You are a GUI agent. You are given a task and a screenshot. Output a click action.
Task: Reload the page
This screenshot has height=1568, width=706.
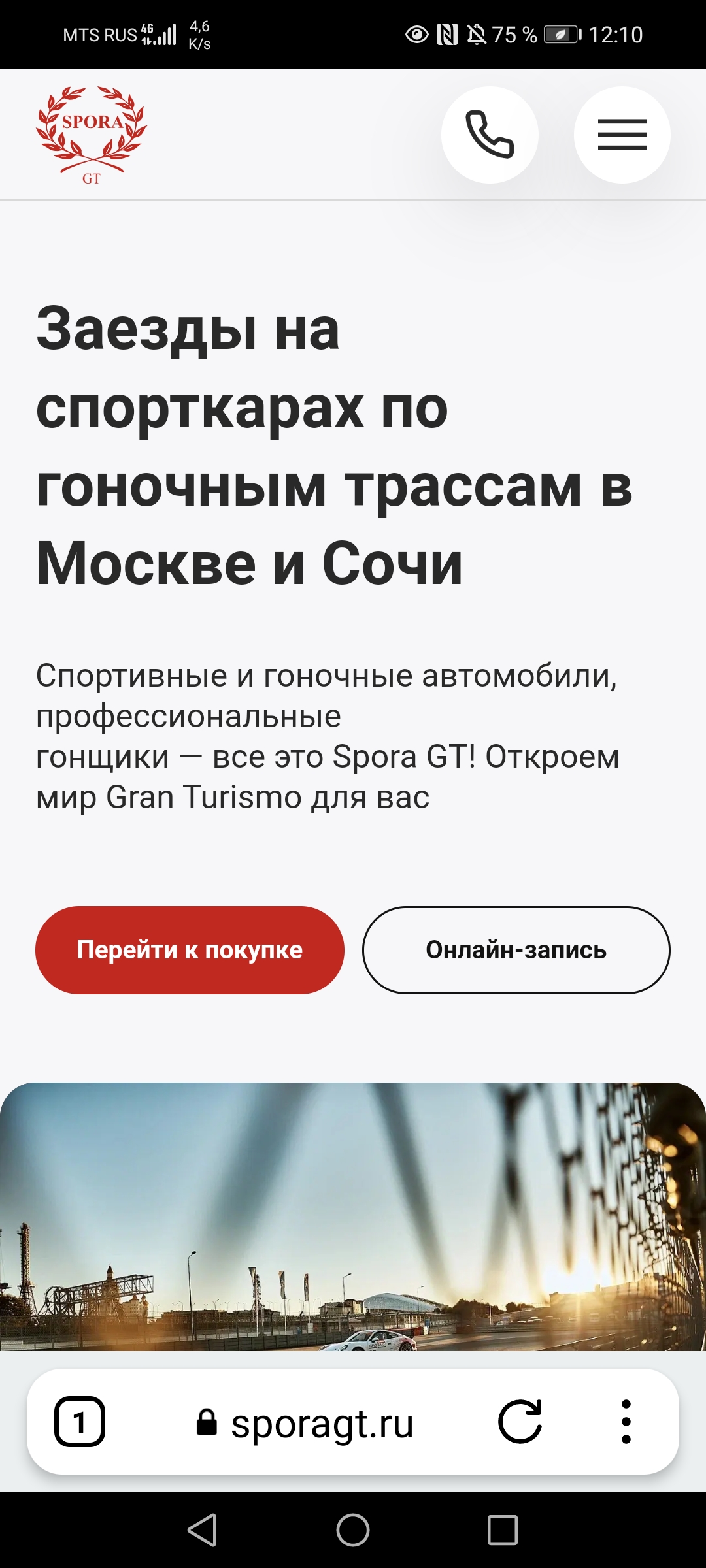click(520, 1422)
